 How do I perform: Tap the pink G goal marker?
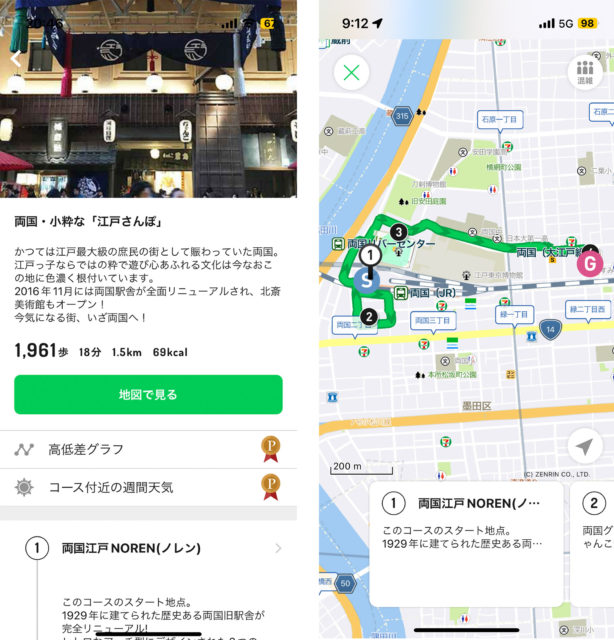coord(590,264)
